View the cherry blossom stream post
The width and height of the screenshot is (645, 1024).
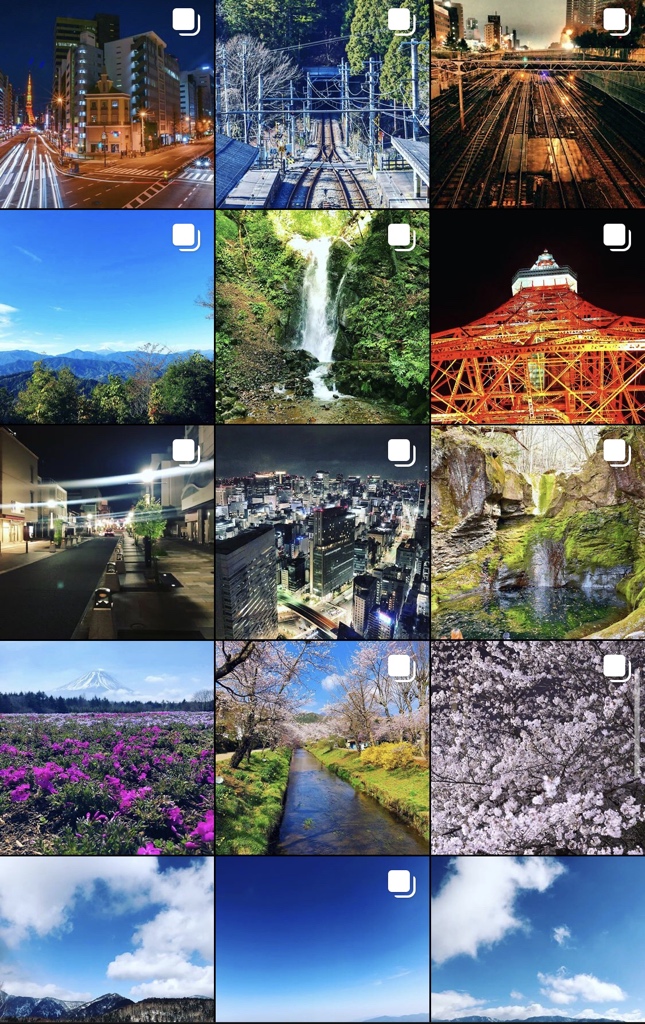[x=322, y=748]
